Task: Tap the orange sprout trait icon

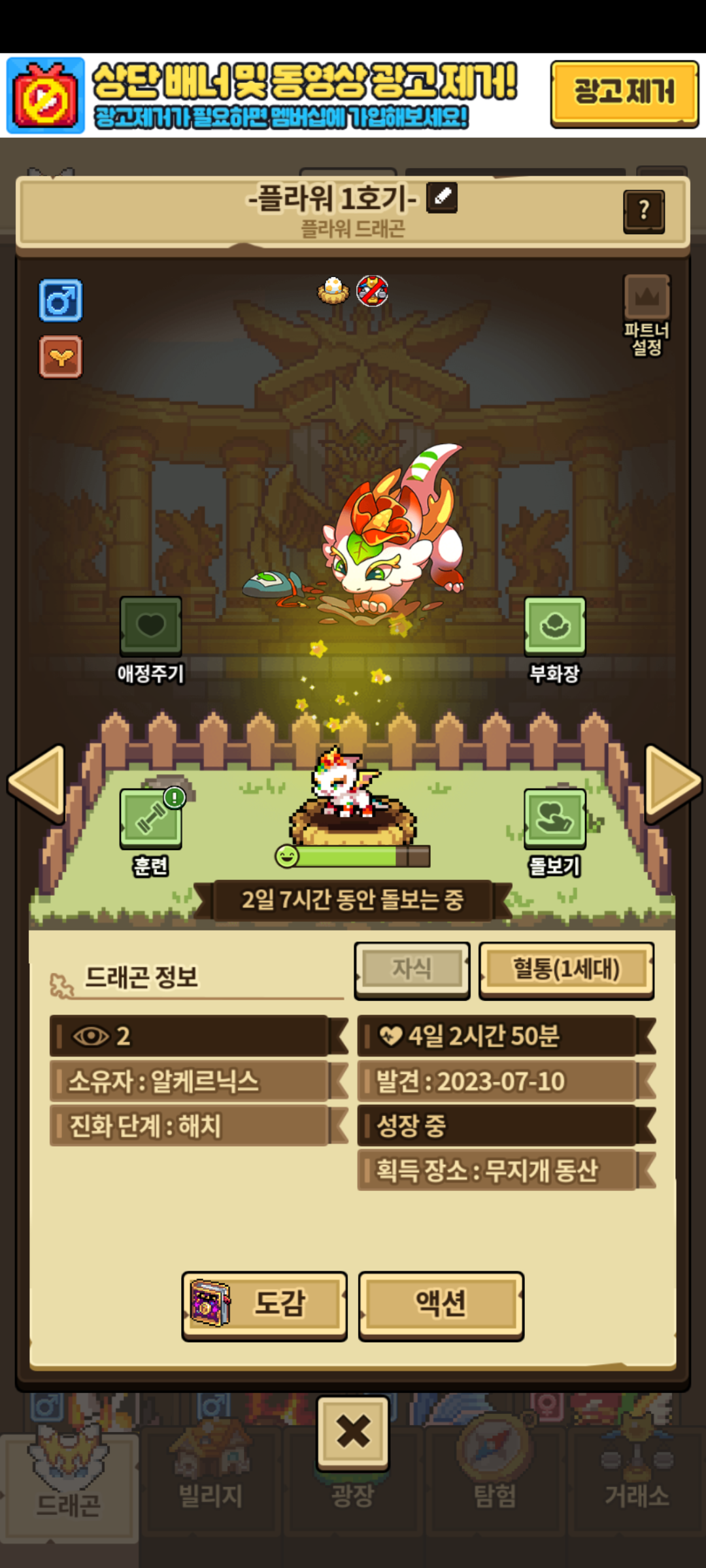Action: pyautogui.click(x=61, y=357)
